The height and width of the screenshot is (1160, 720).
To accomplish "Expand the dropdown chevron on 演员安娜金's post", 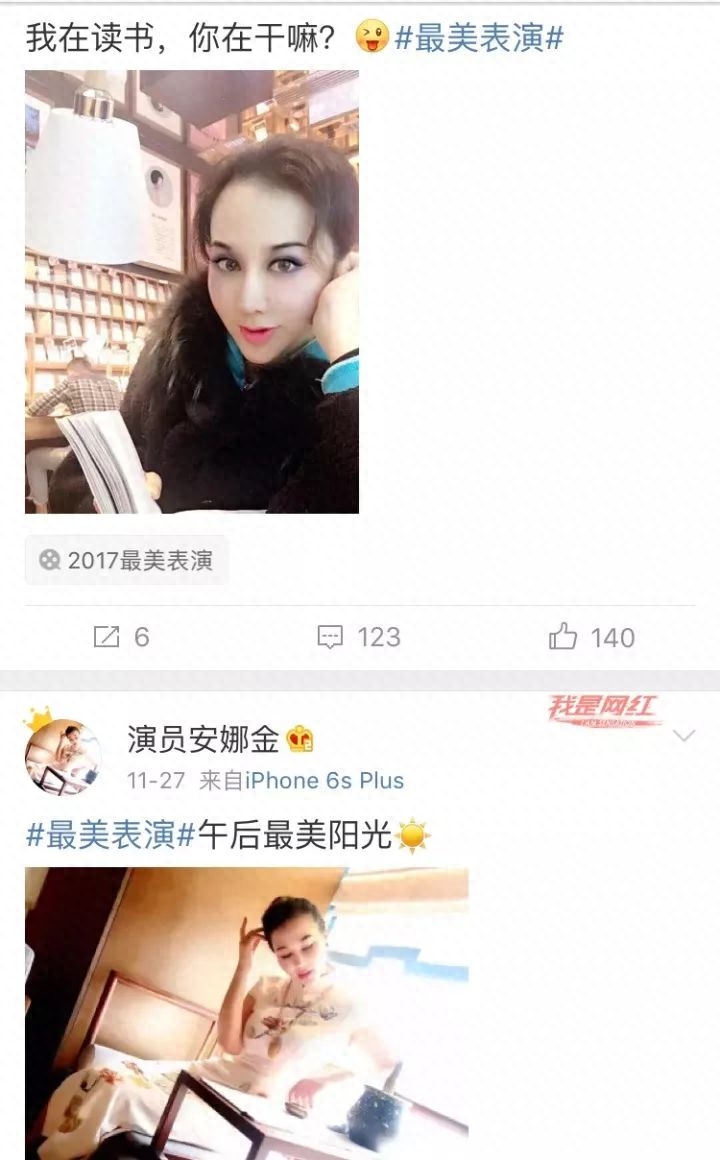I will [x=684, y=737].
